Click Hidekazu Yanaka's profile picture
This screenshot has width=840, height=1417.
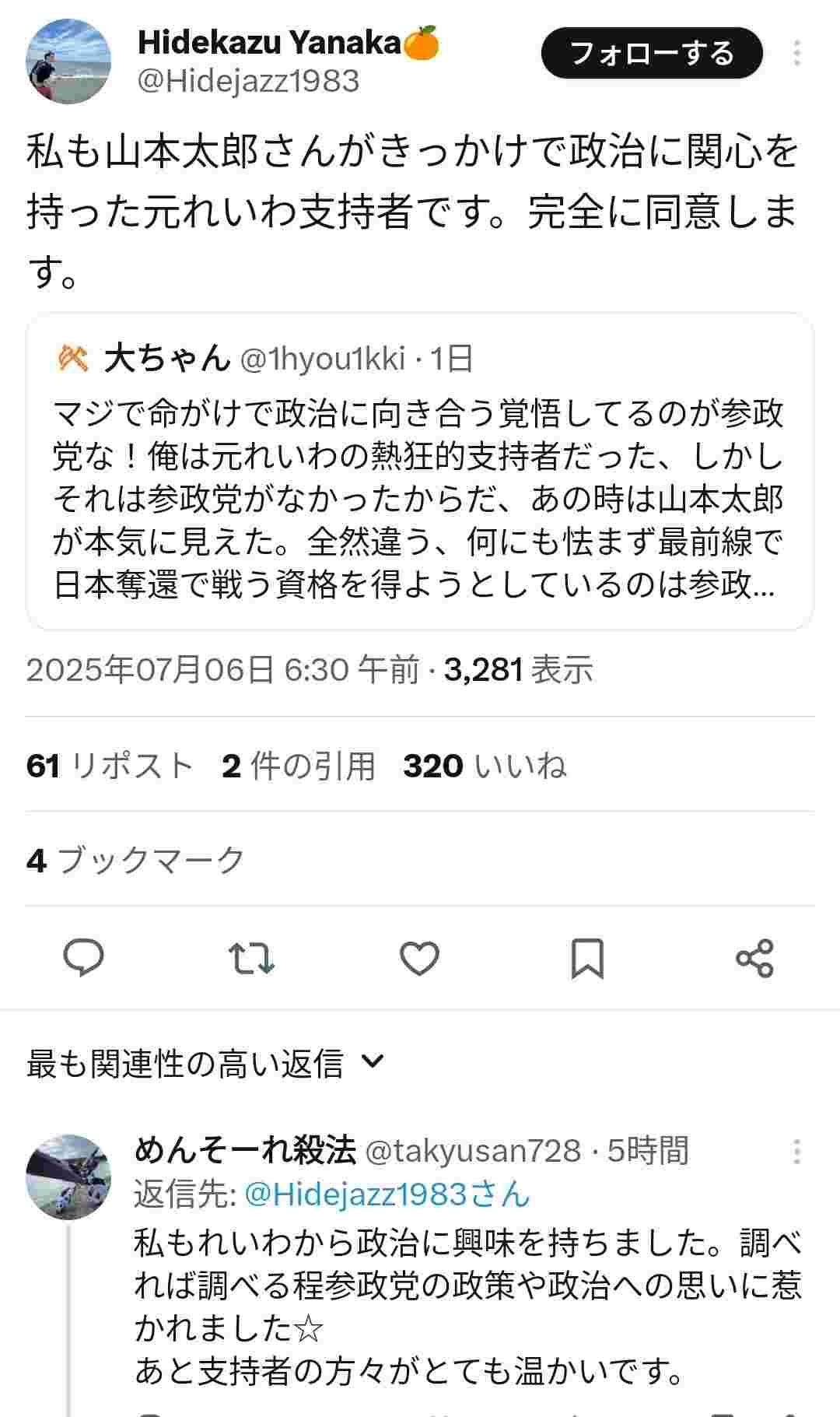click(70, 58)
